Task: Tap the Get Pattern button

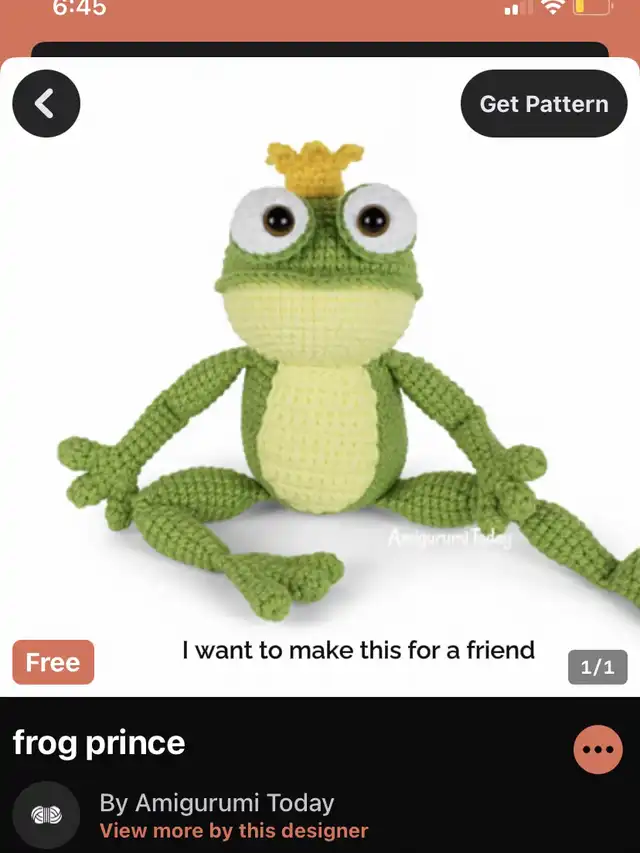Action: [543, 104]
